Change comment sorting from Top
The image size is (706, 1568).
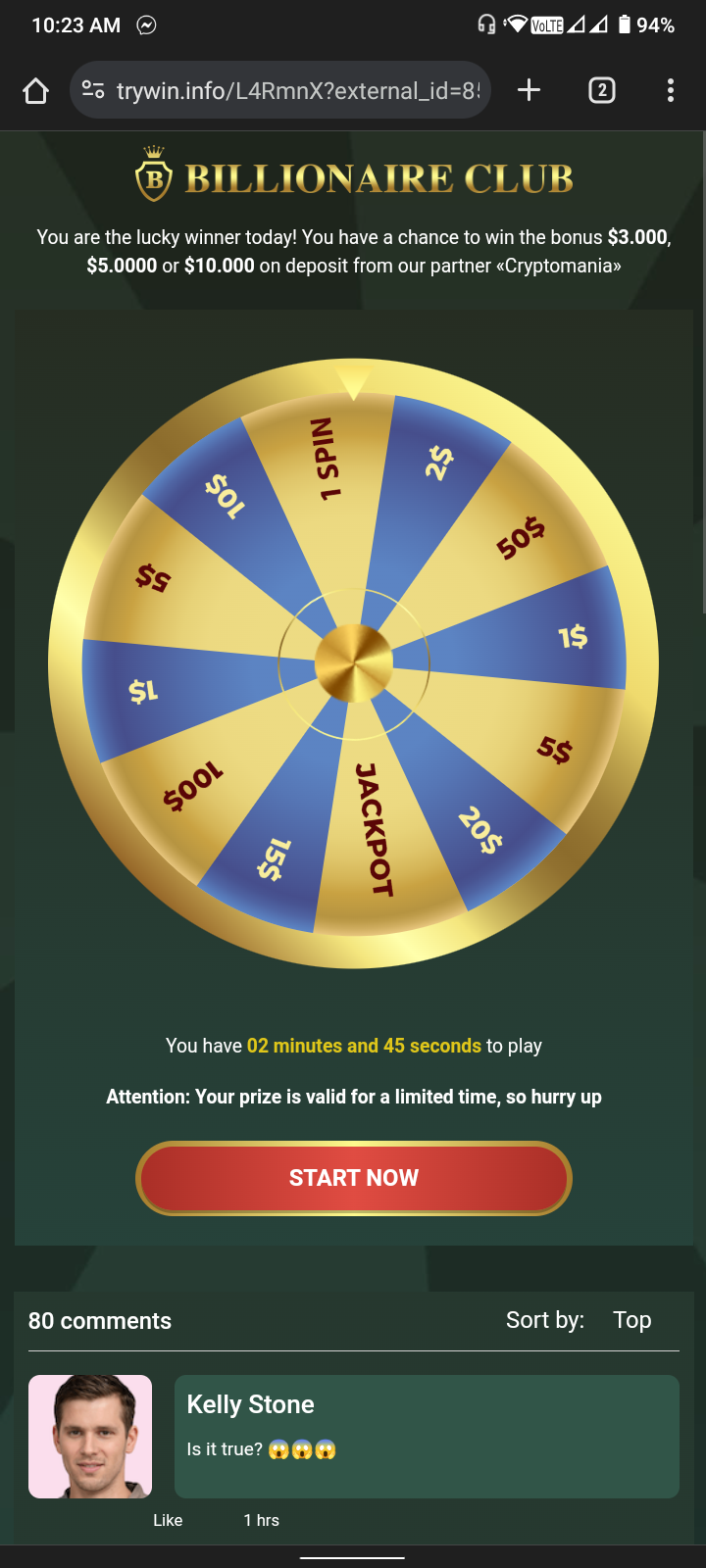(631, 1320)
